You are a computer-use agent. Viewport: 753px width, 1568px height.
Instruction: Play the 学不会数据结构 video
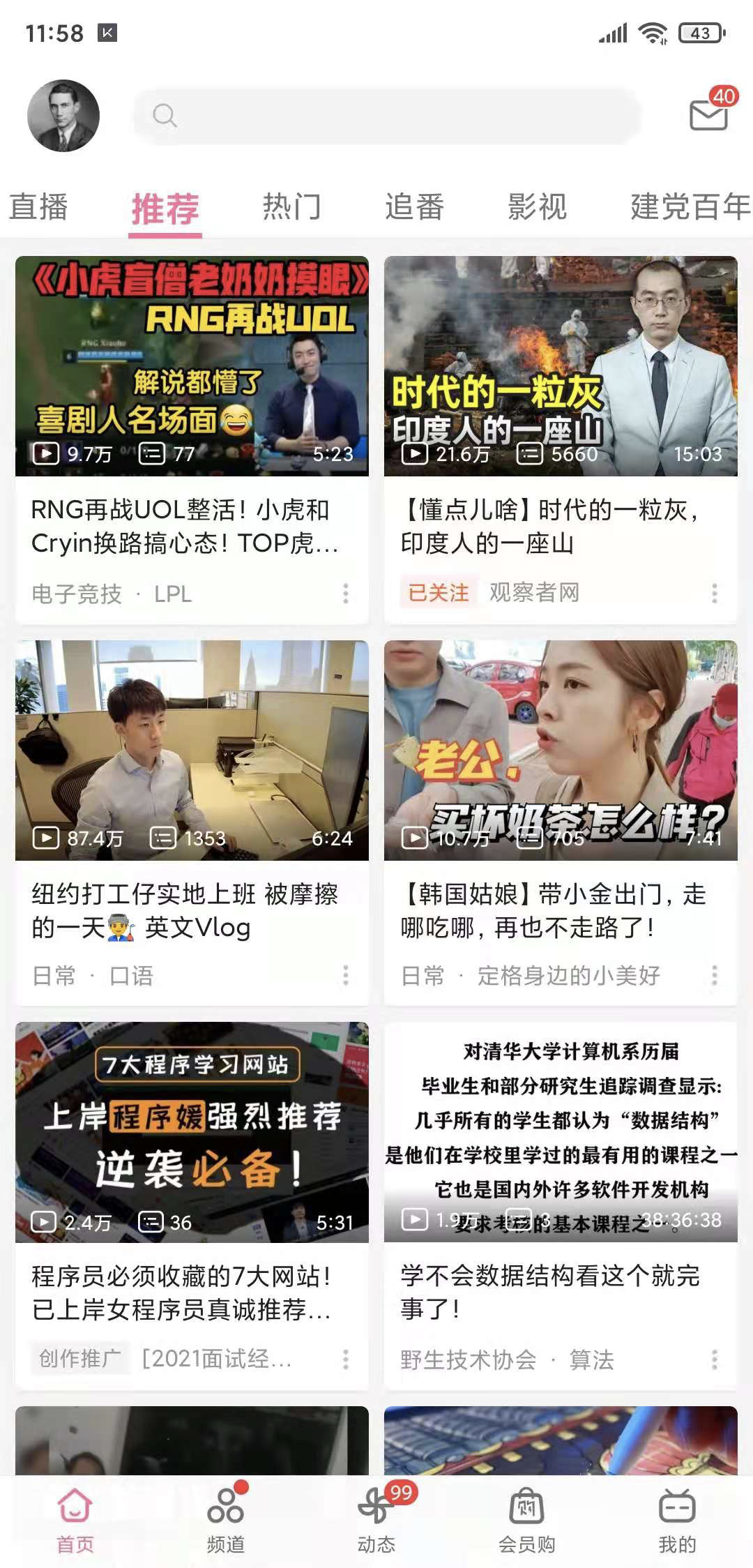(561, 1132)
